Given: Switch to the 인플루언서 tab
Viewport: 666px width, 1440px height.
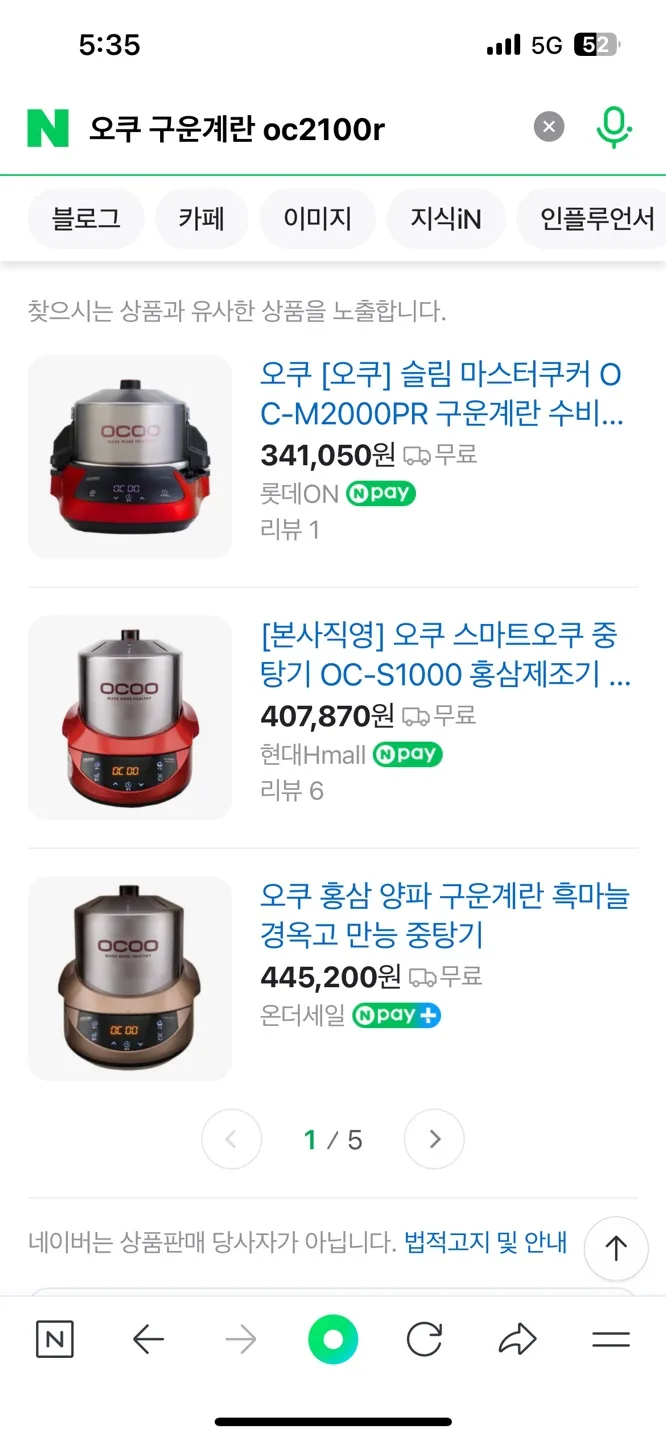Looking at the screenshot, I should tap(596, 218).
